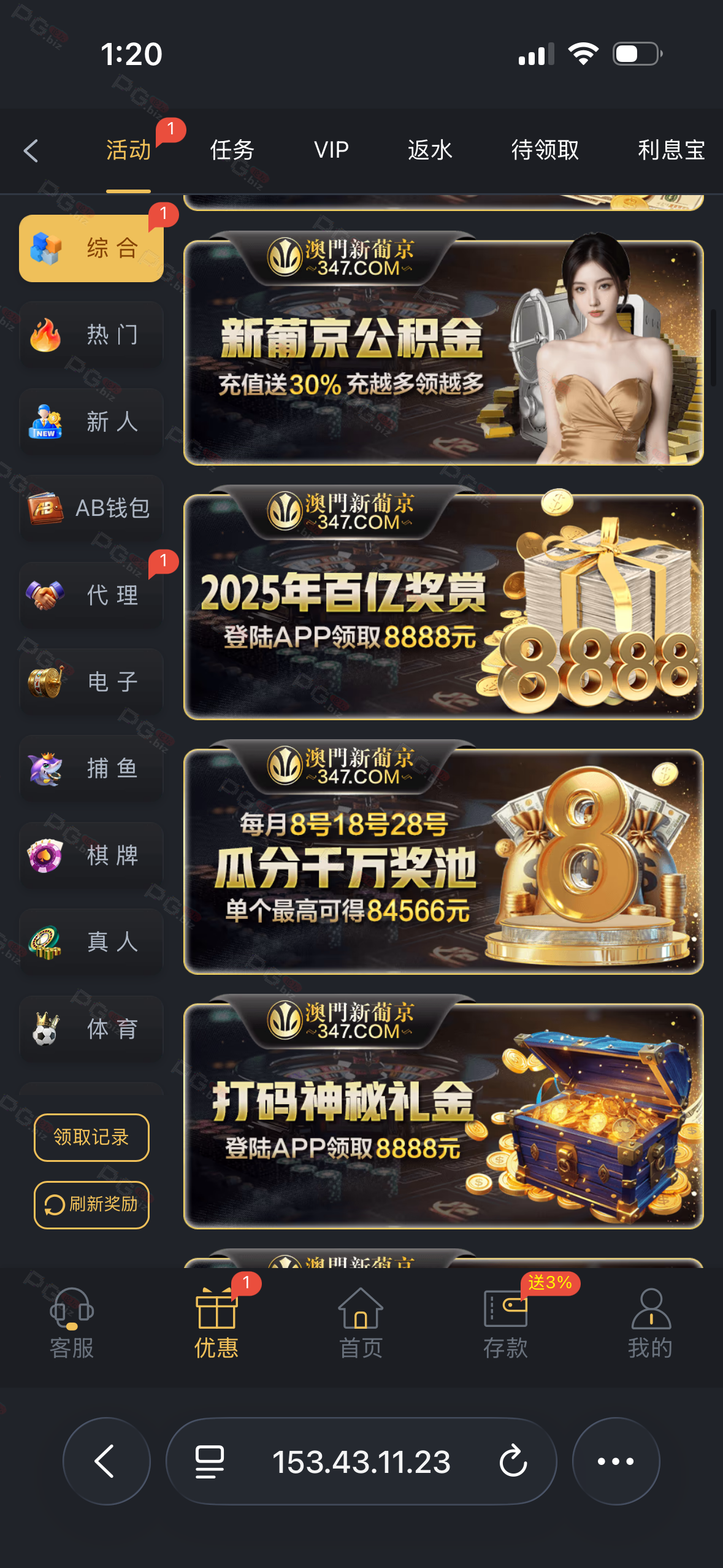Open the 待领取 tab
Image resolution: width=723 pixels, height=1568 pixels.
click(545, 150)
